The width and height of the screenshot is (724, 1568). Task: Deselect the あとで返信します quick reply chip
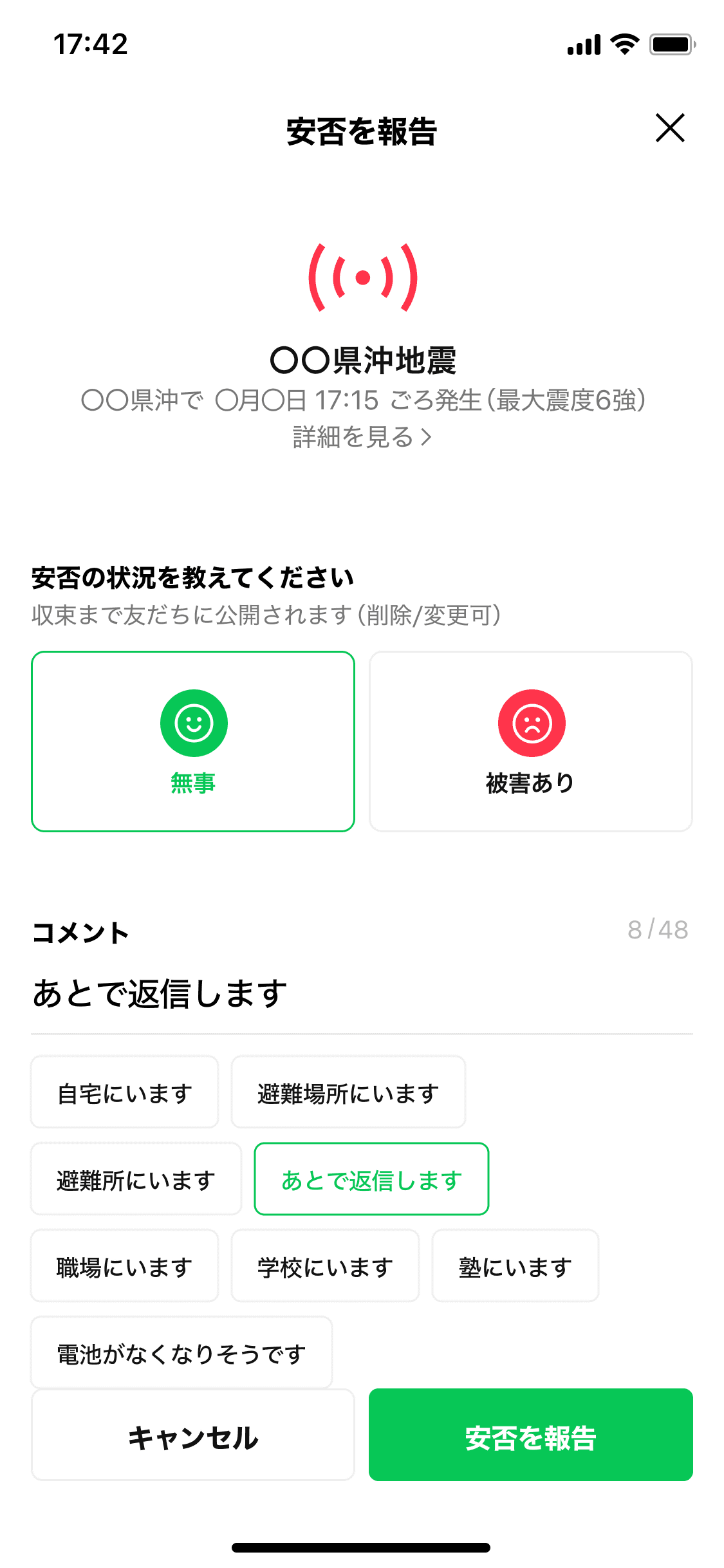(371, 1179)
